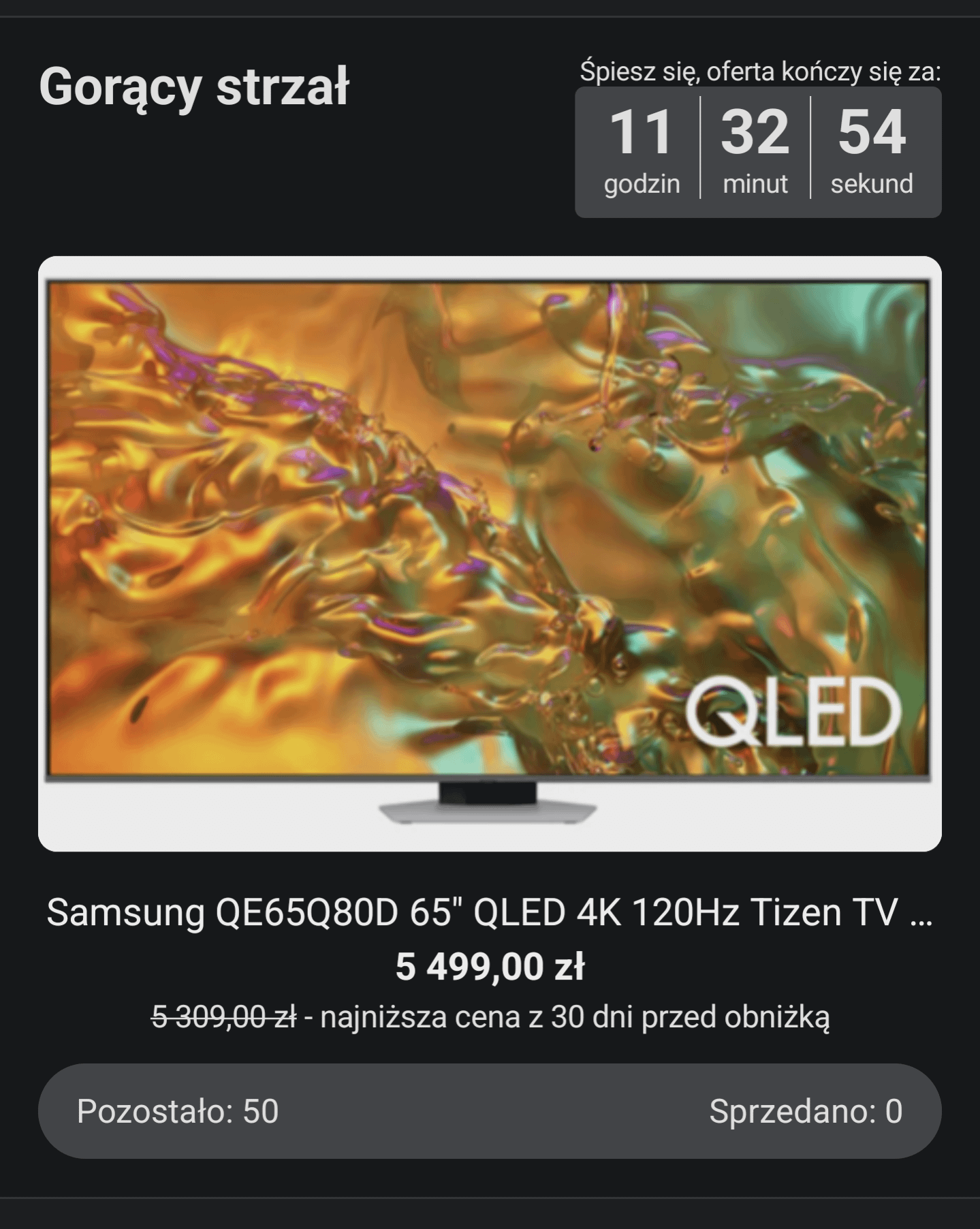Open the Samsung QLED TV product image
This screenshot has height=1229, width=980.
490,553
